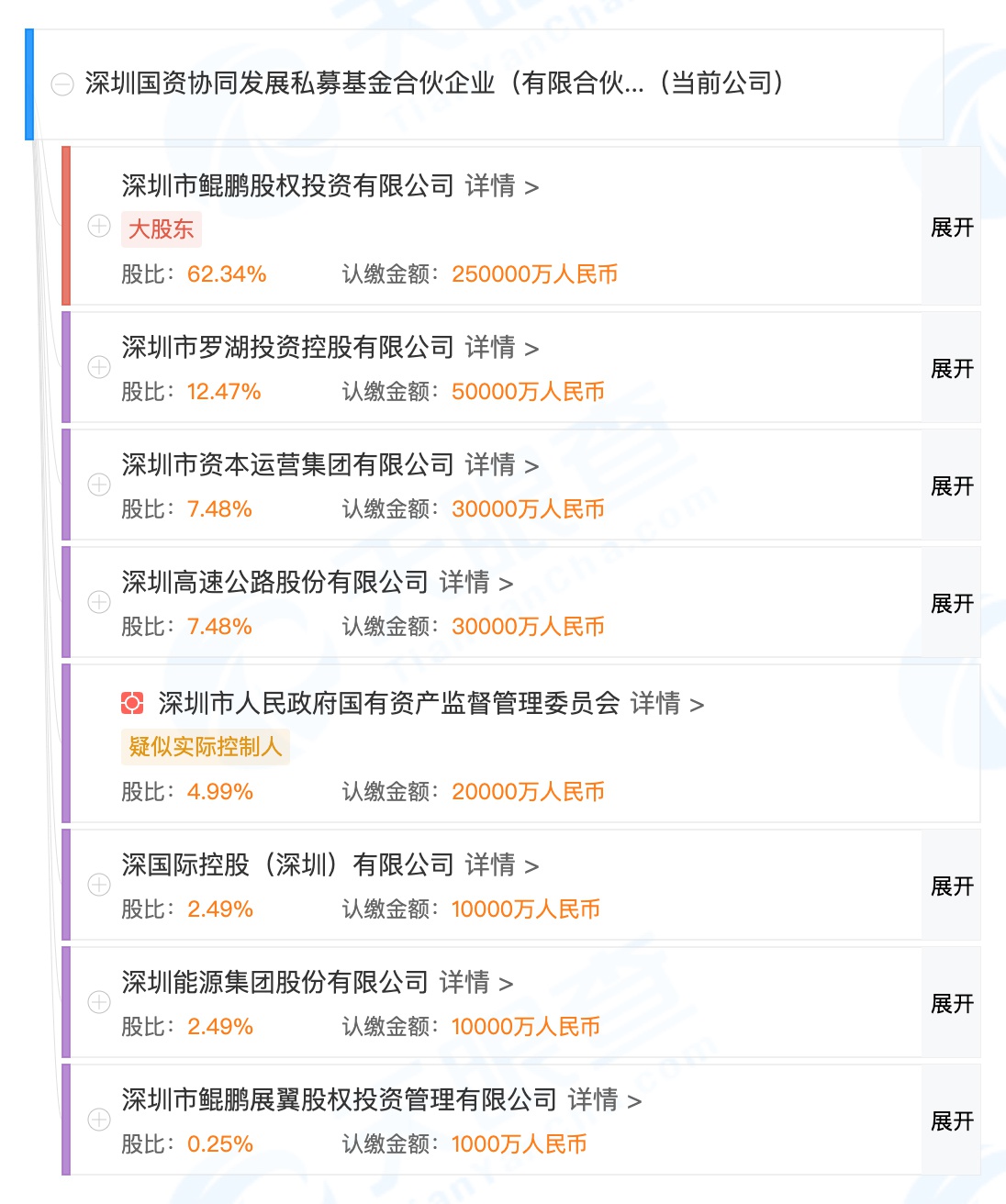Tap 展开 for 深国际控股（深圳）有限公司

click(x=952, y=886)
